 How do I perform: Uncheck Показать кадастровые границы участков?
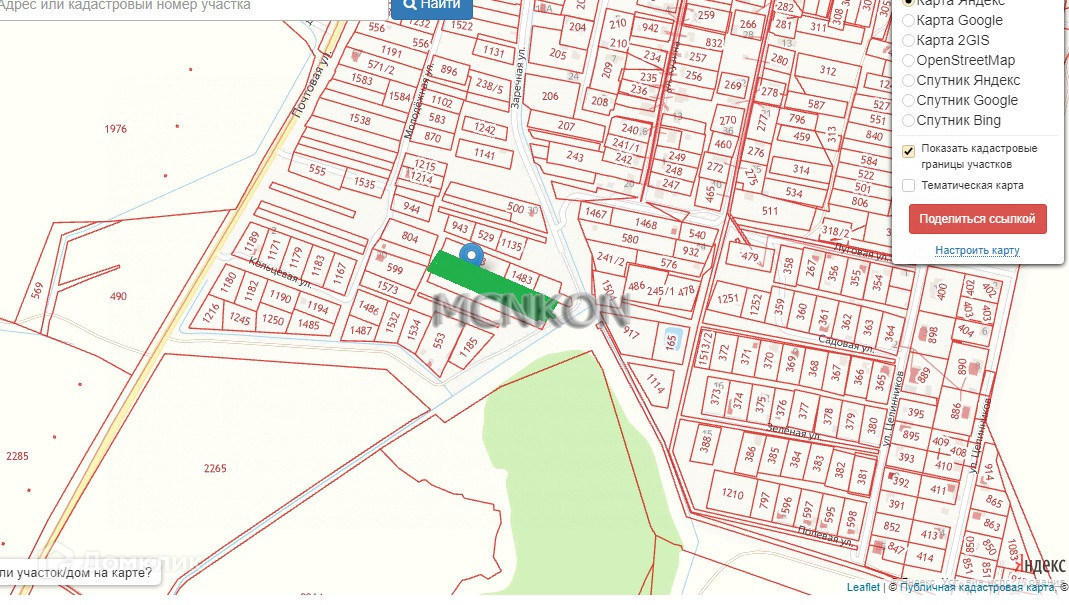pos(908,151)
